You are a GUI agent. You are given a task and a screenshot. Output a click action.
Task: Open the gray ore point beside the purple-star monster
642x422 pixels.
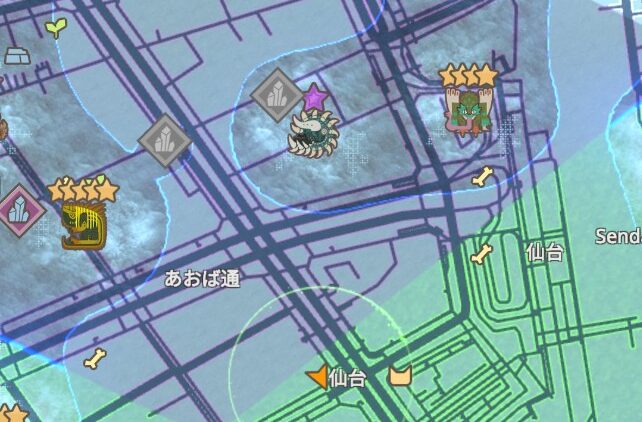tap(277, 96)
